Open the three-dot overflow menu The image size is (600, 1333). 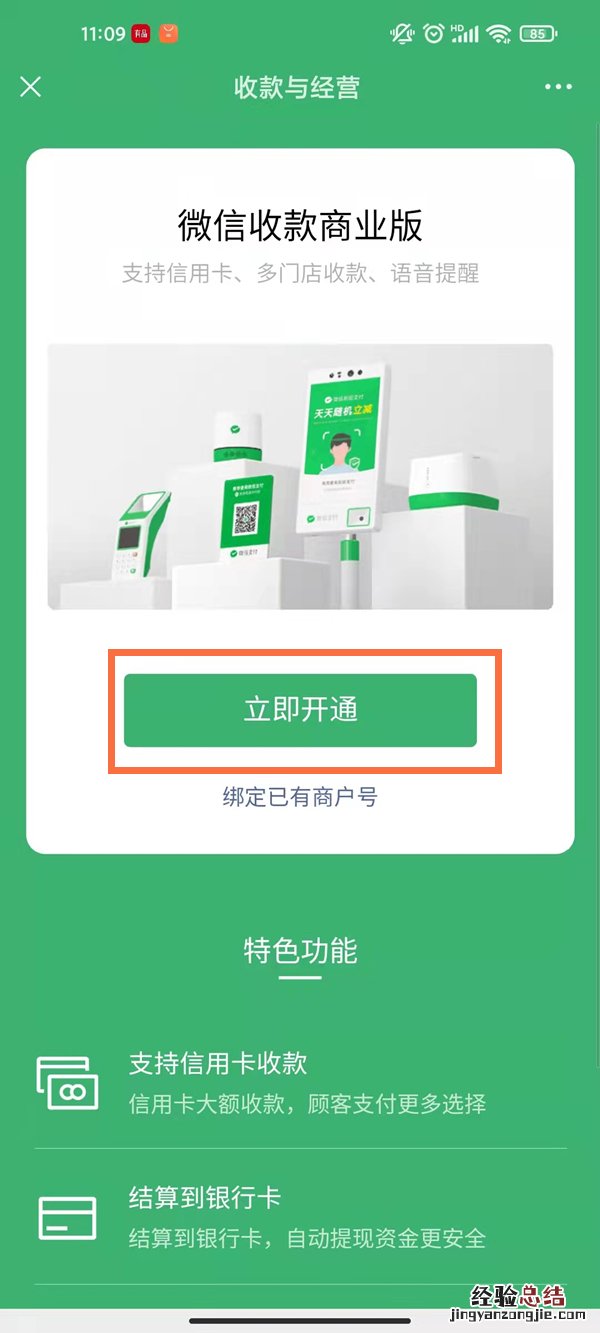tap(558, 87)
